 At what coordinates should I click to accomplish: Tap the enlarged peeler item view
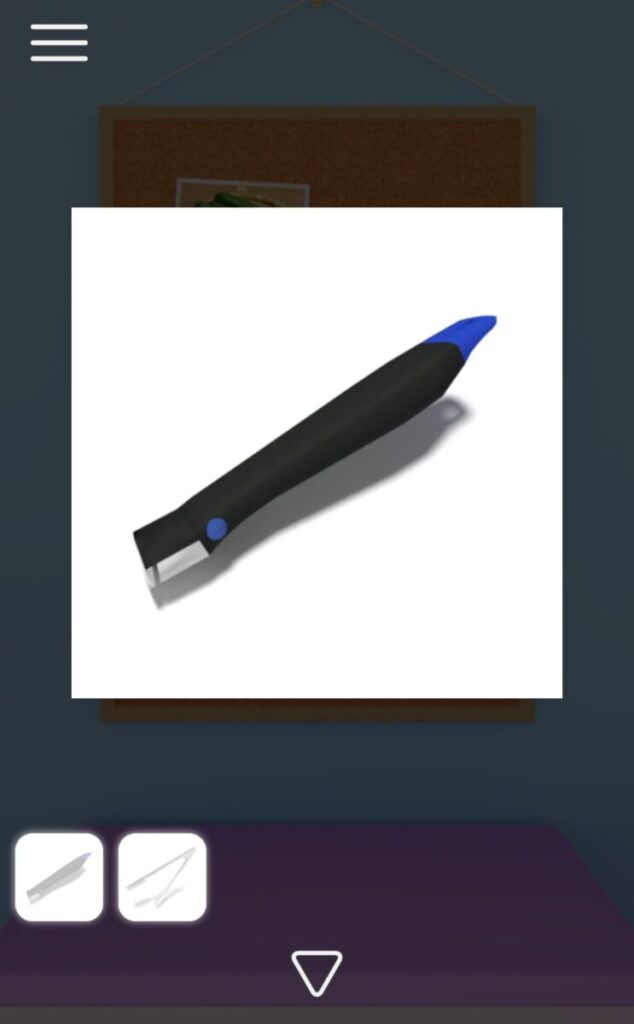point(317,453)
